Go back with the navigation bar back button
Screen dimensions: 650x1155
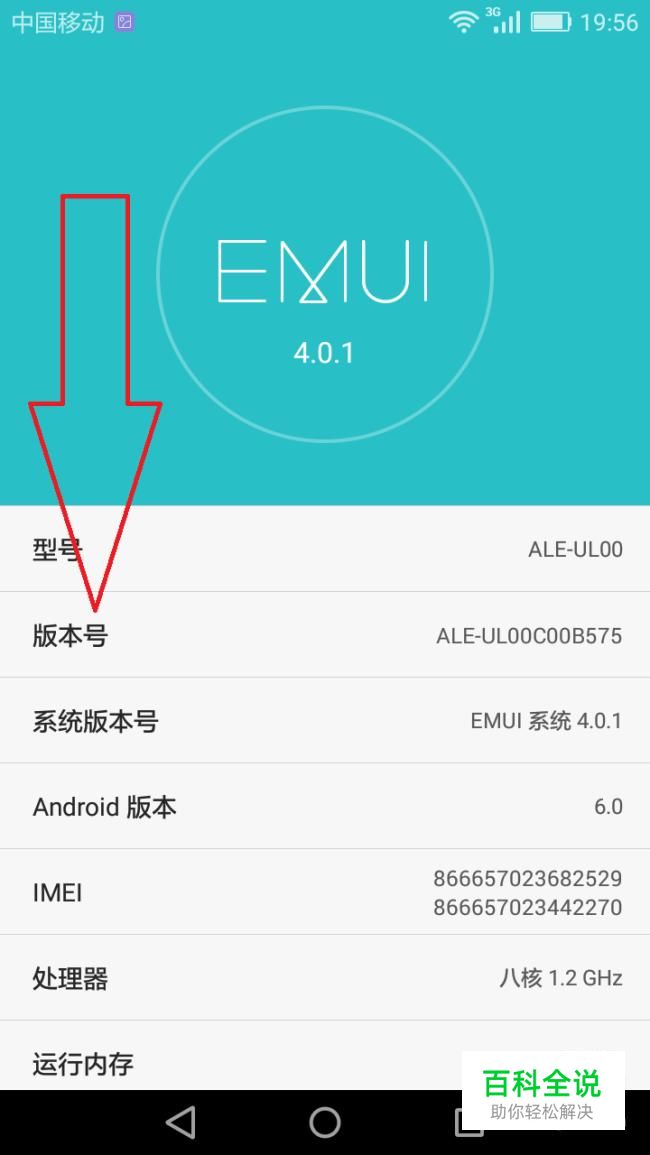[x=181, y=1122]
